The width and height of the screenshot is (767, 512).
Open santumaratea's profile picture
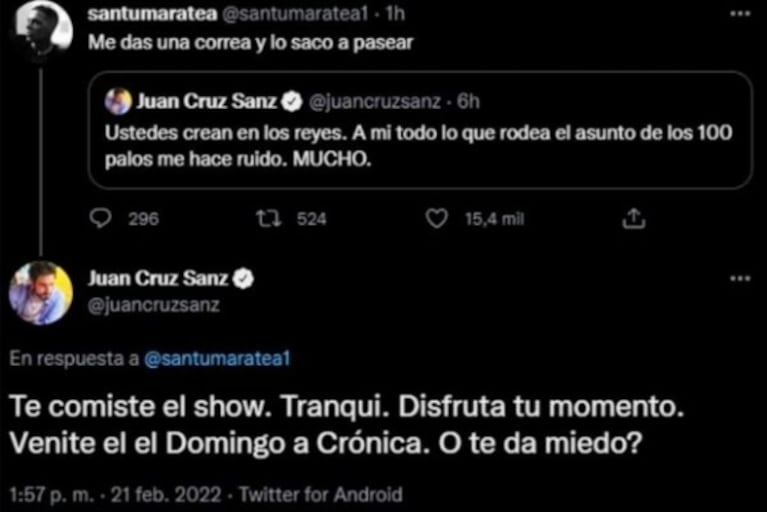(39, 27)
